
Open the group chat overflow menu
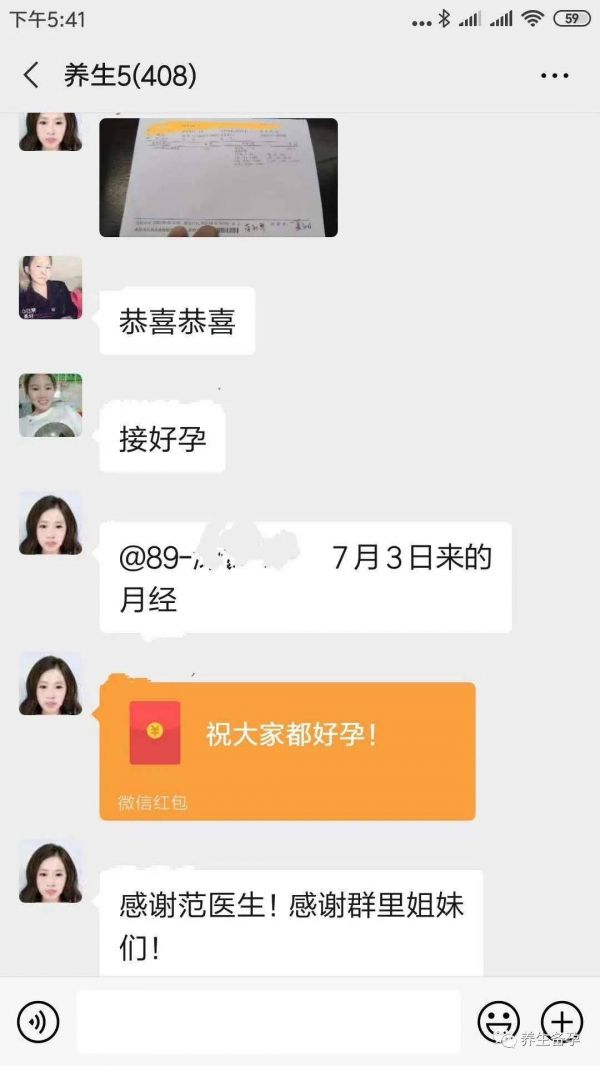pyautogui.click(x=554, y=75)
